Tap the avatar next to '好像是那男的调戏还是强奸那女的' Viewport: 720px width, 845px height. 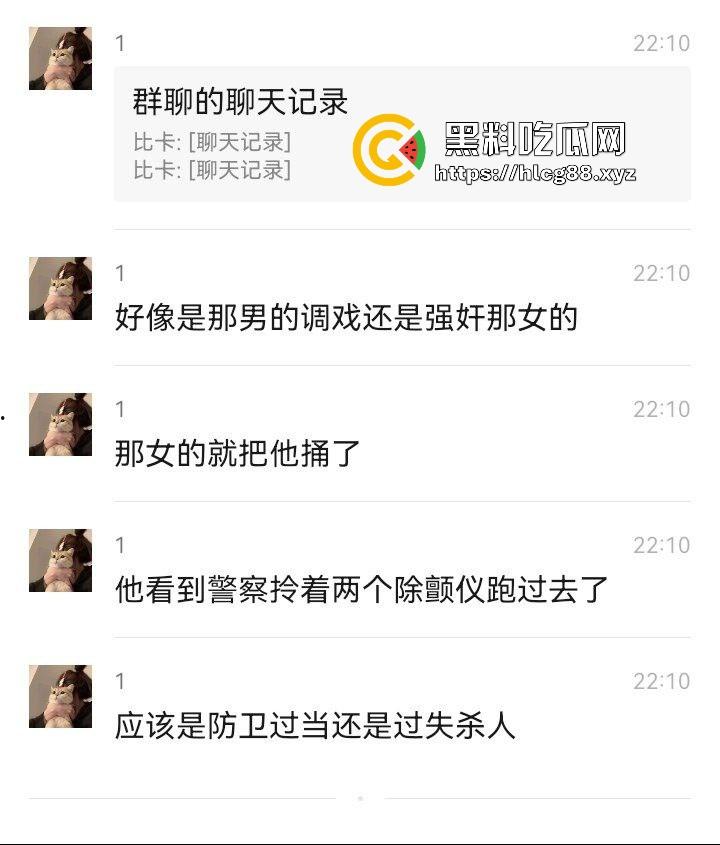(62, 290)
